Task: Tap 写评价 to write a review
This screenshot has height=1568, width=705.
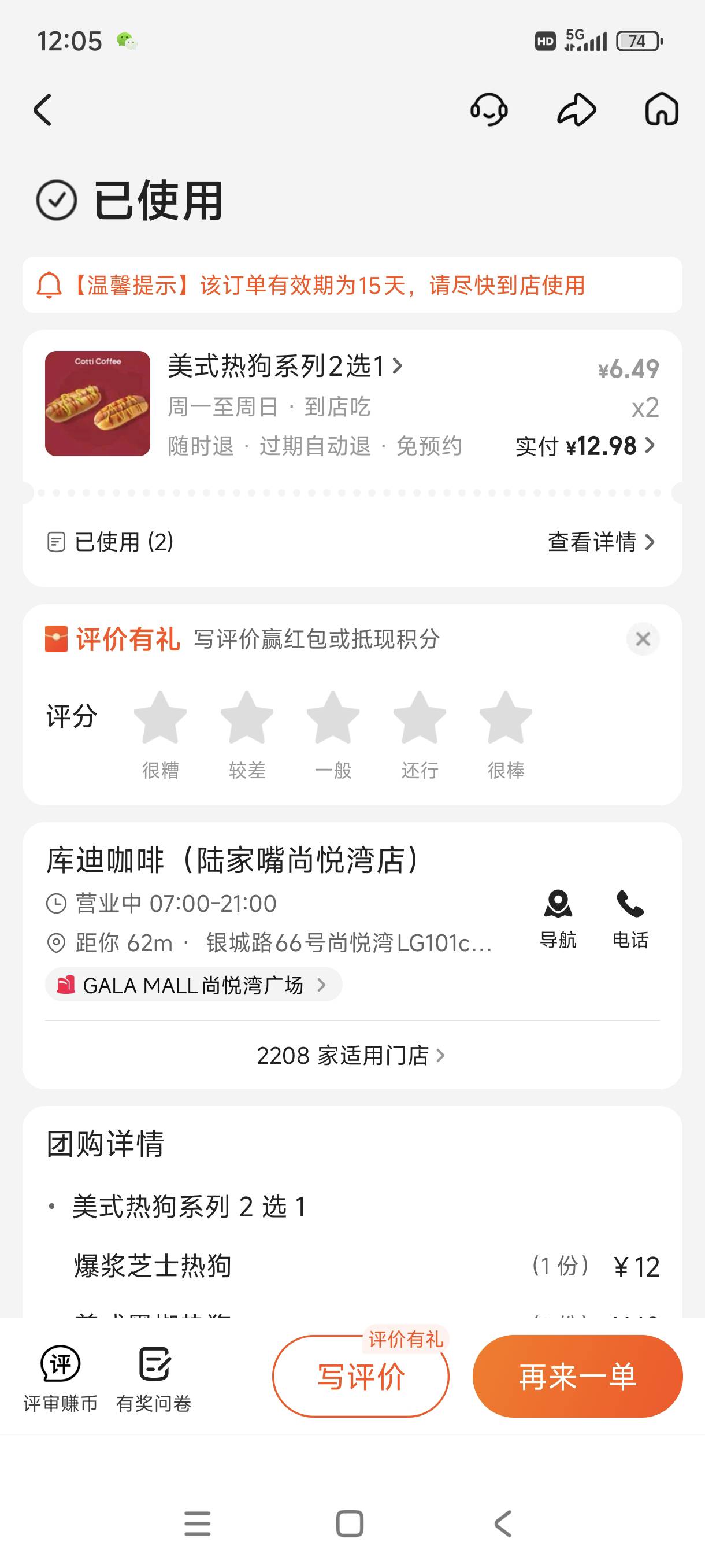Action: pyautogui.click(x=361, y=1376)
